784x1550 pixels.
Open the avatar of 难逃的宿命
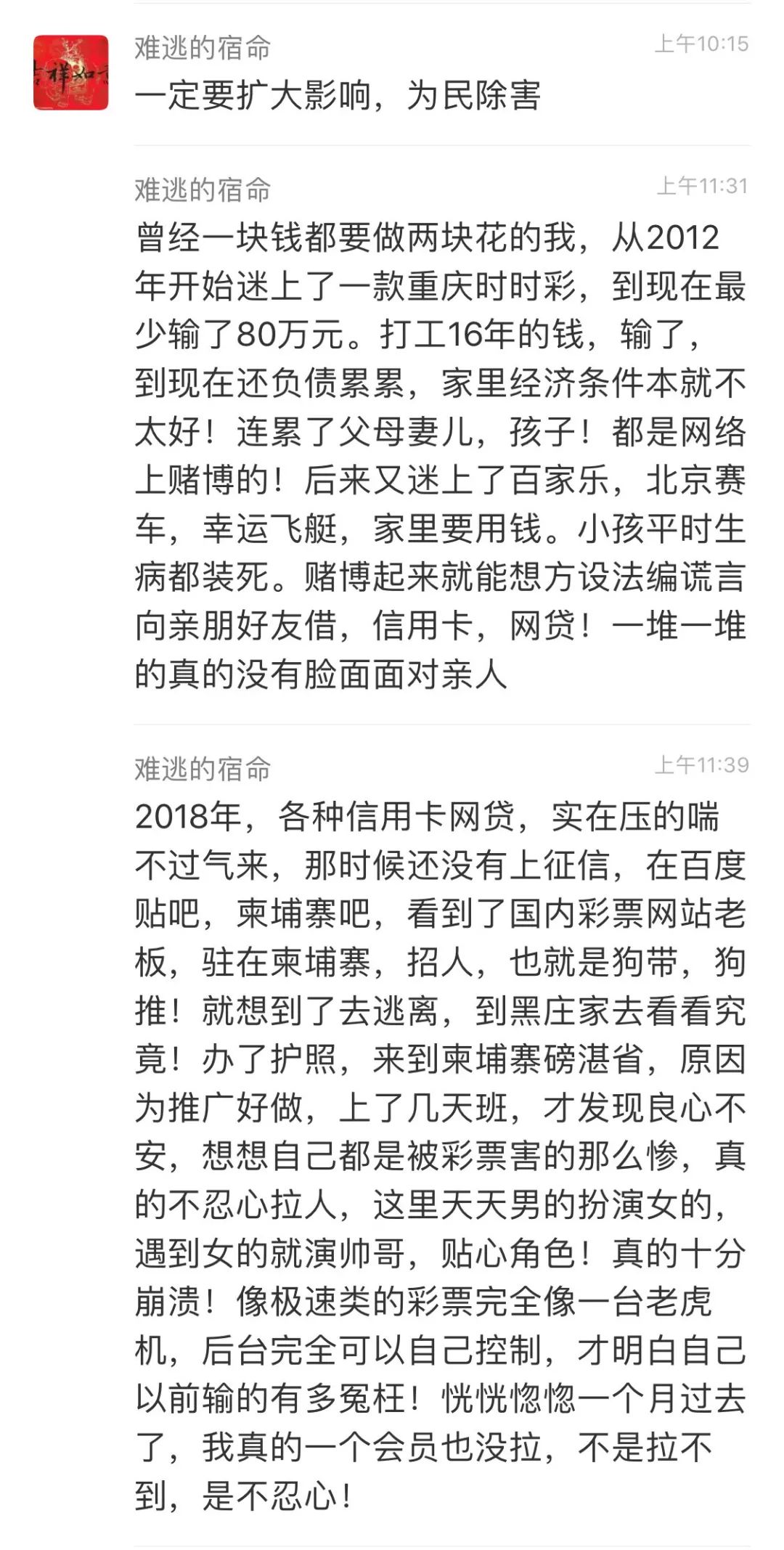[71, 73]
